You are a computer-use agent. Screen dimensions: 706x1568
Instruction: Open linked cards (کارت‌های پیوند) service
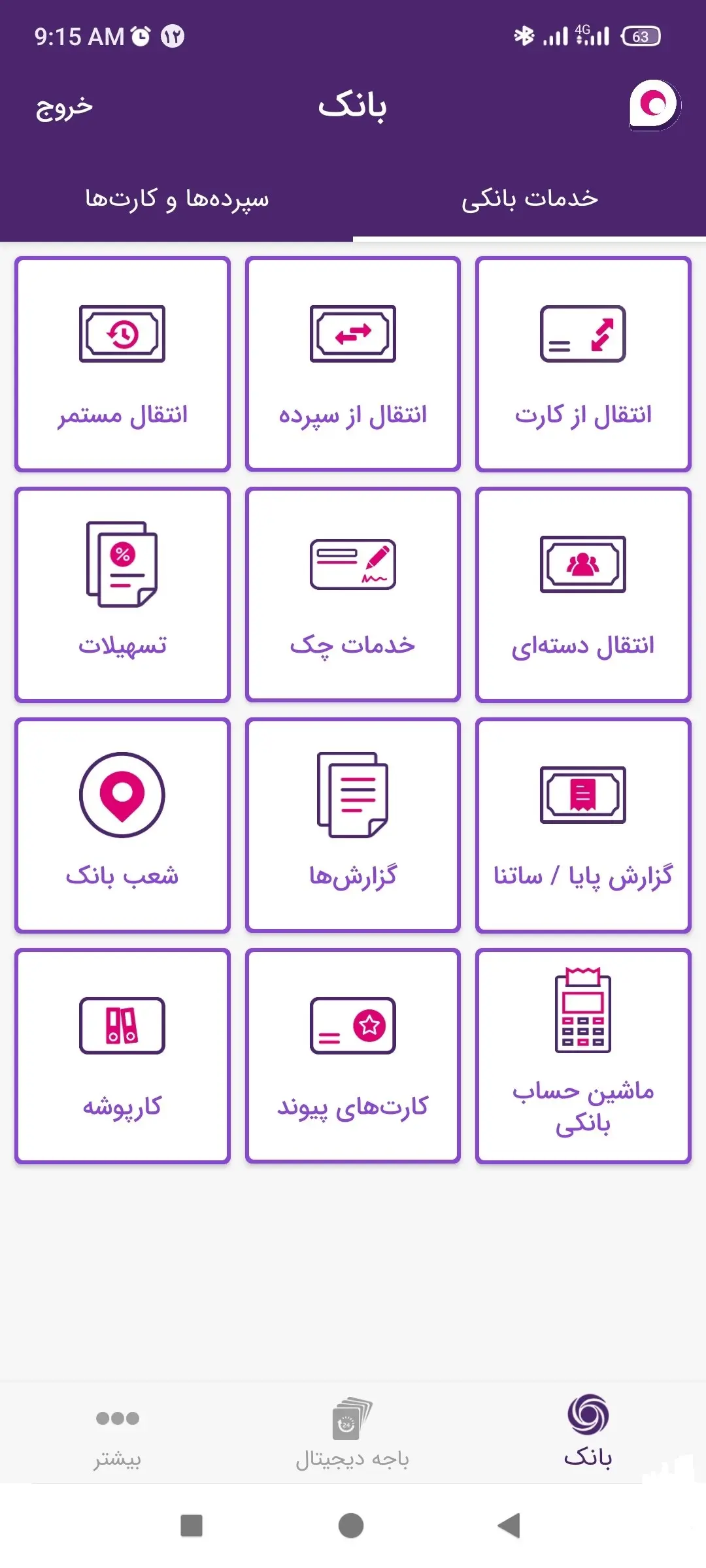tap(352, 1058)
